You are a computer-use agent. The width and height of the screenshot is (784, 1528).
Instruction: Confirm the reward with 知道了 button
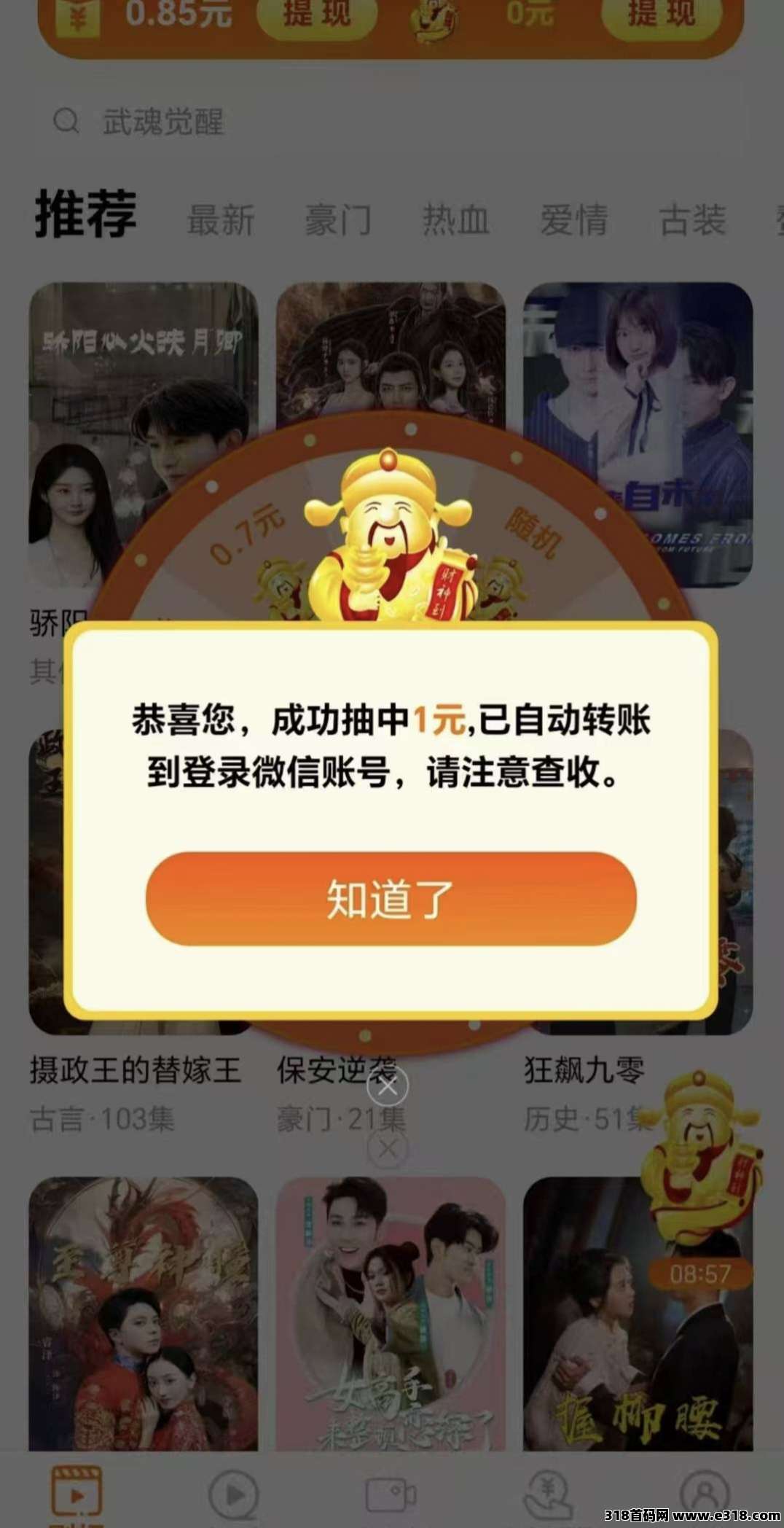pos(391,898)
